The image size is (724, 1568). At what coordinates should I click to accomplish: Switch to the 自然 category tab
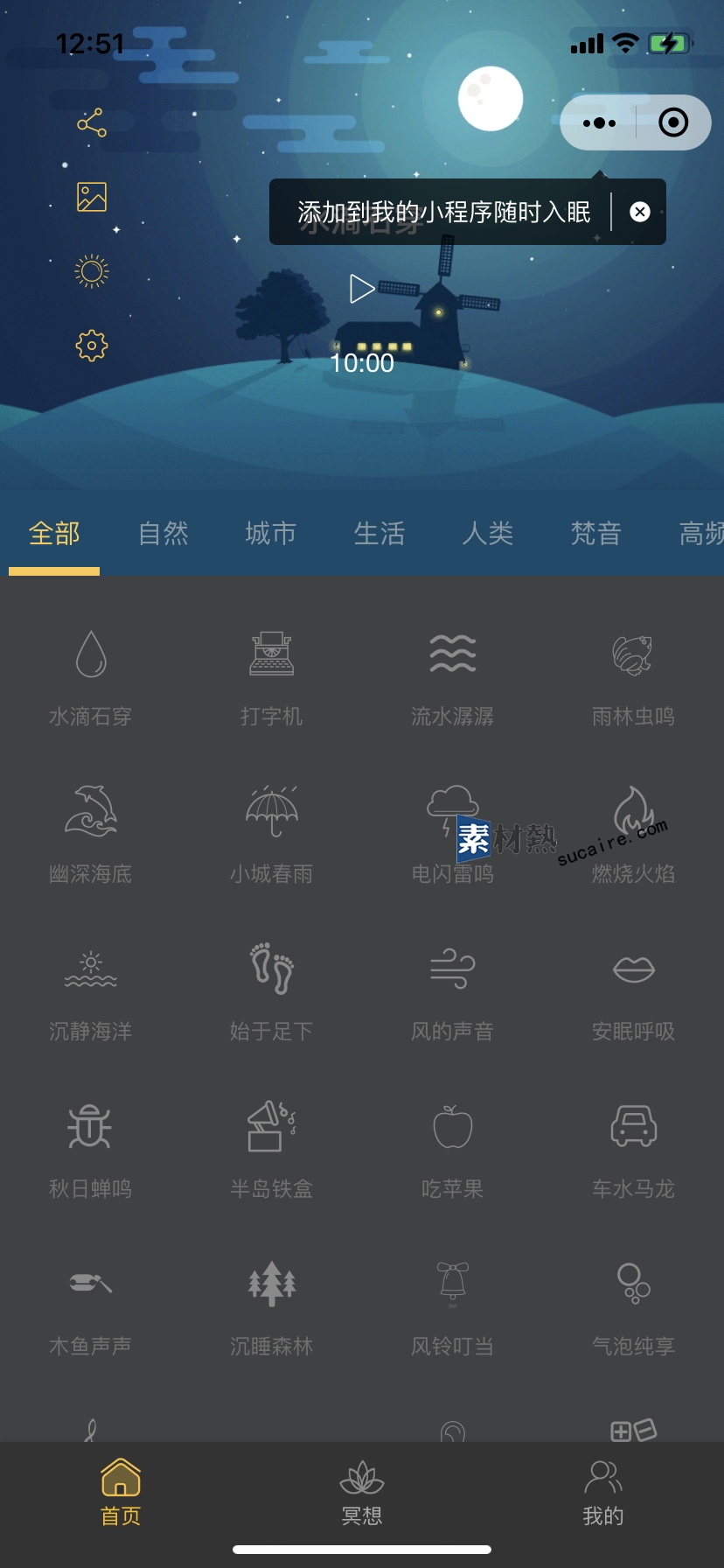[164, 533]
